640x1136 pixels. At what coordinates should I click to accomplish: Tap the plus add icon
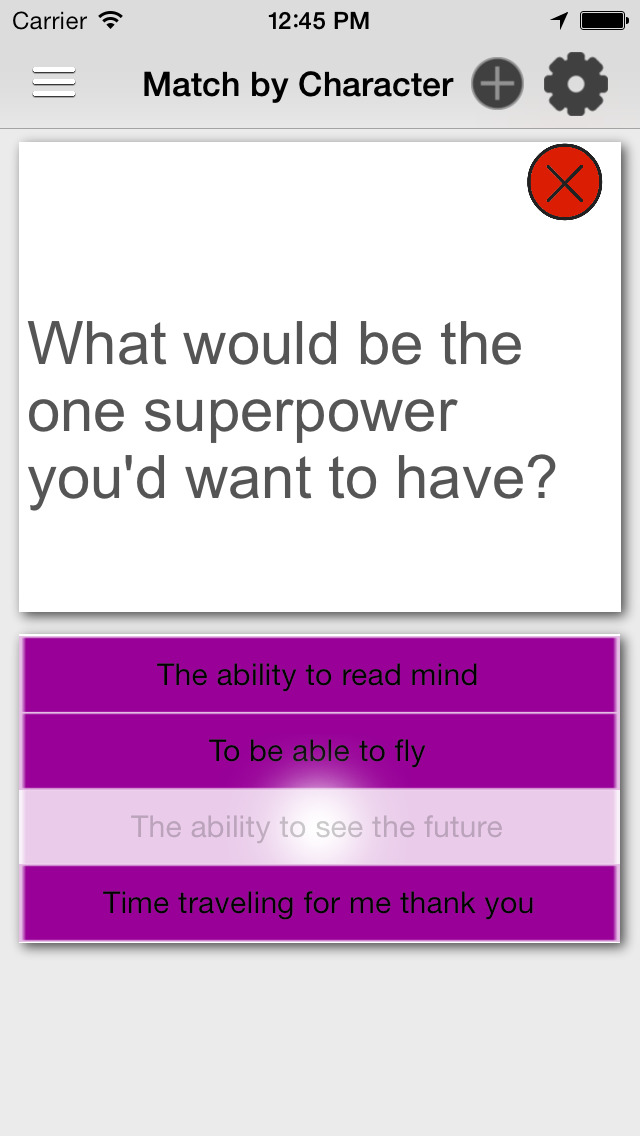497,84
